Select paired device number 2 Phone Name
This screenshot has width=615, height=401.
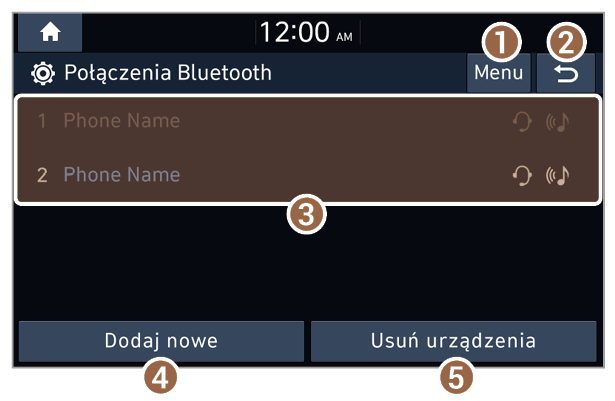pos(122,175)
